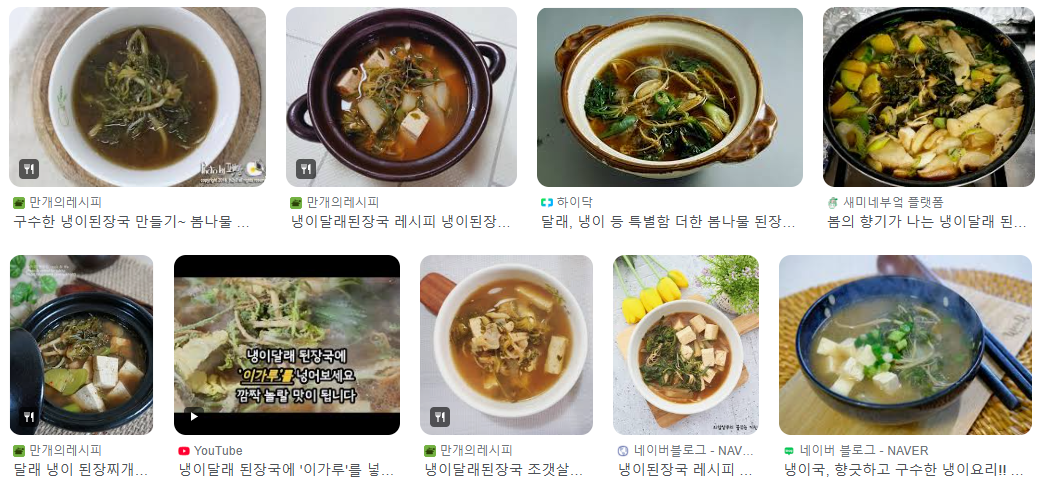
Task: Open the 냉이달래된장국 조갯살 recipe image
Action: 505,345
